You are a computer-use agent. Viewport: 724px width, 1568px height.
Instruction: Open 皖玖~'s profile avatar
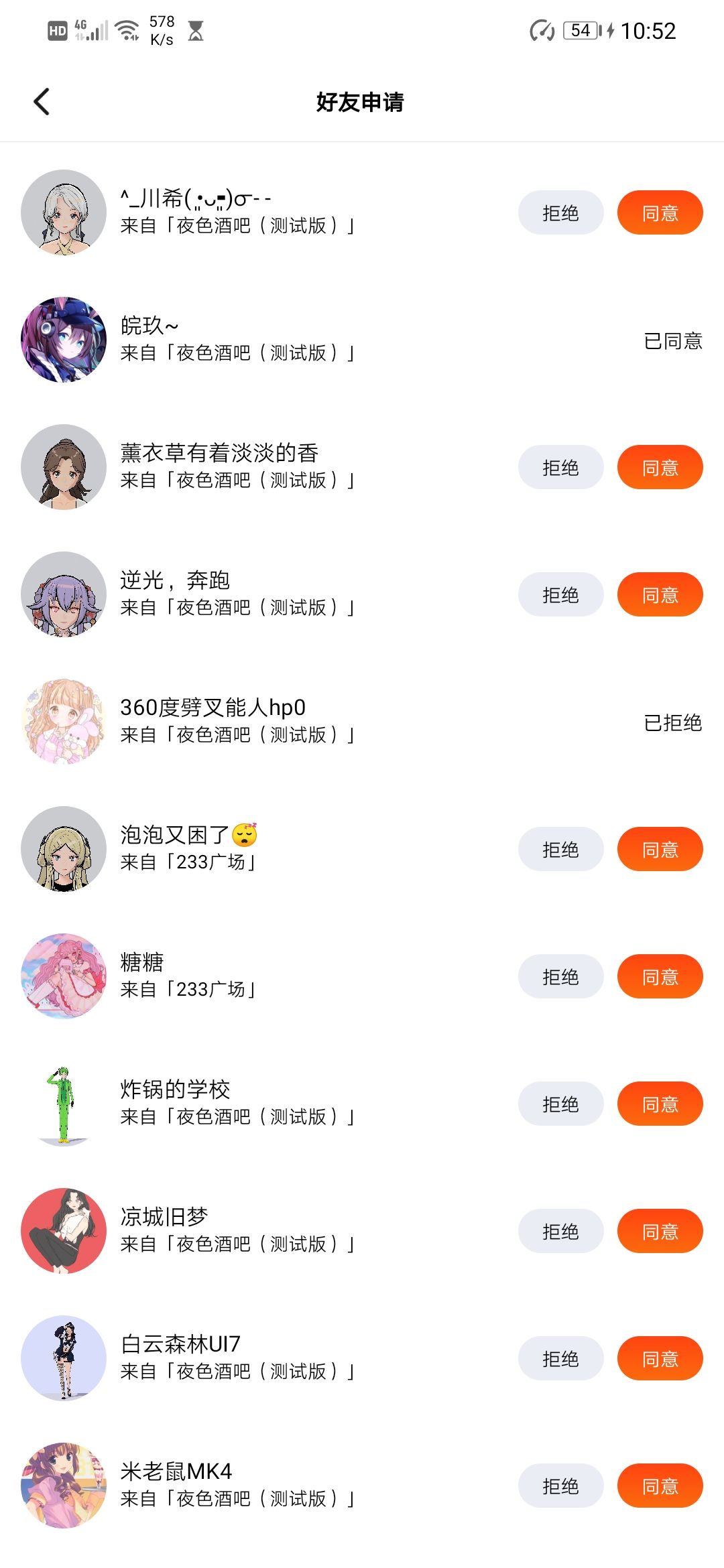click(64, 340)
